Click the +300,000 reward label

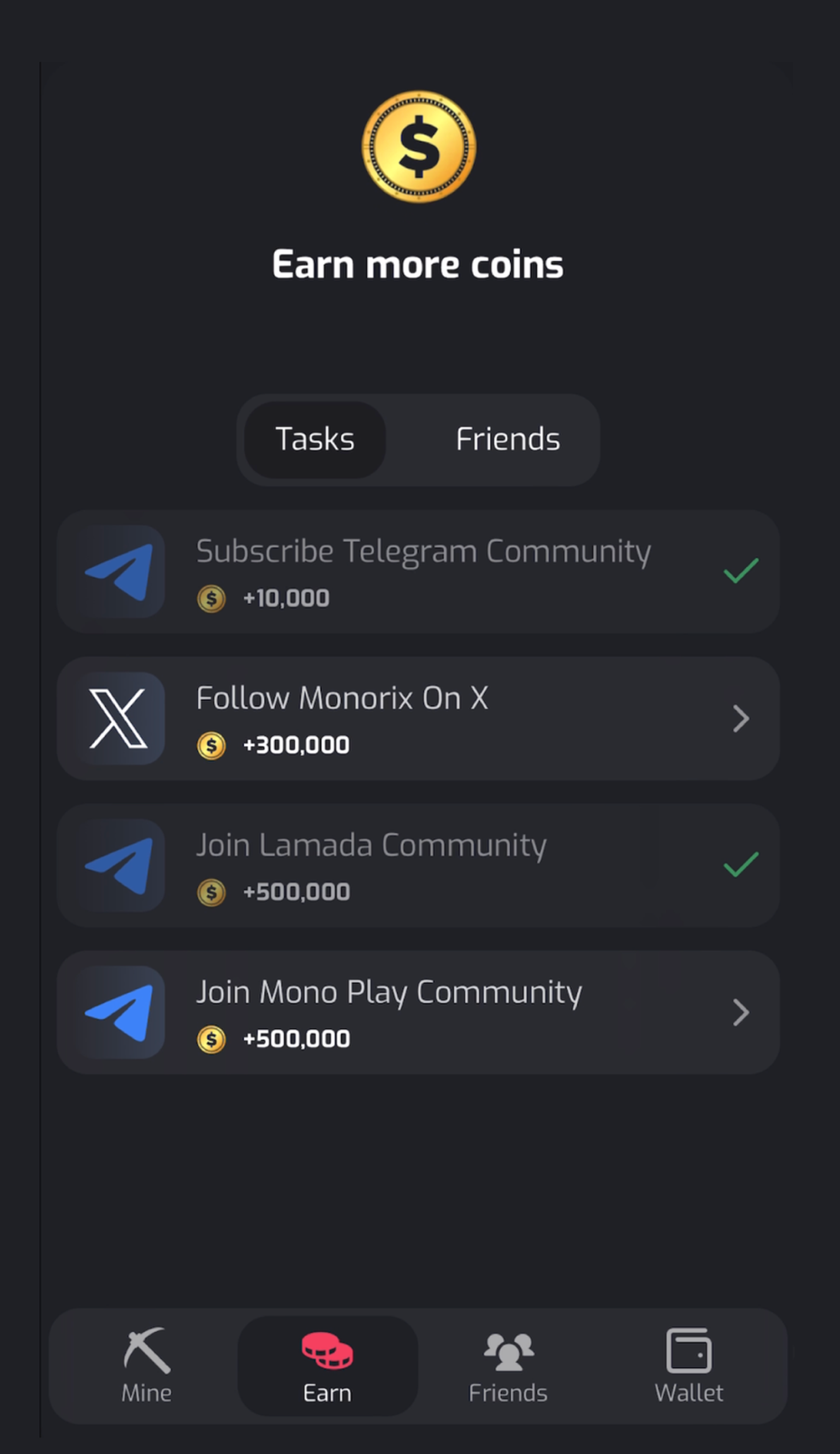[296, 744]
